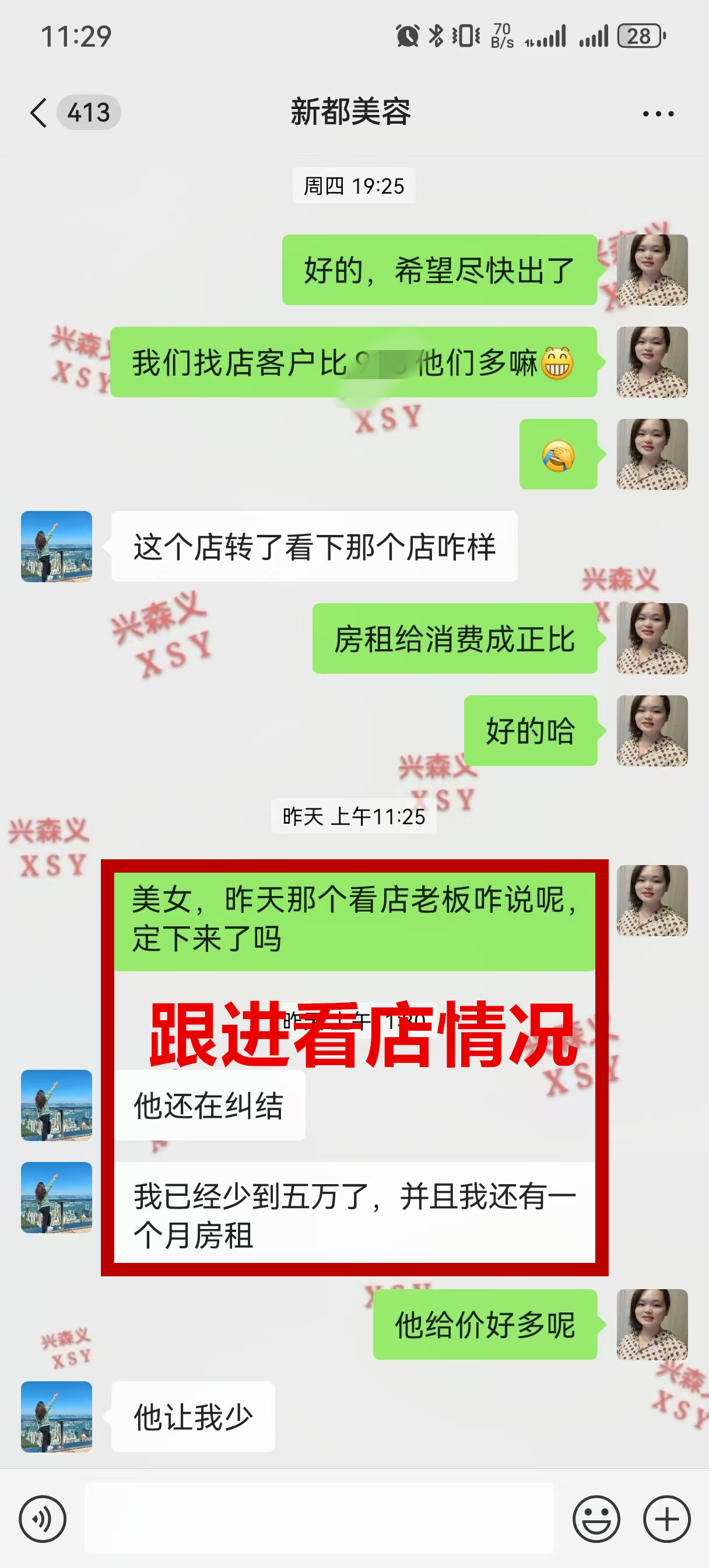709x1568 pixels.
Task: Tap contact avatar beside 这个店转了看下那个店咋样
Action: (x=57, y=546)
